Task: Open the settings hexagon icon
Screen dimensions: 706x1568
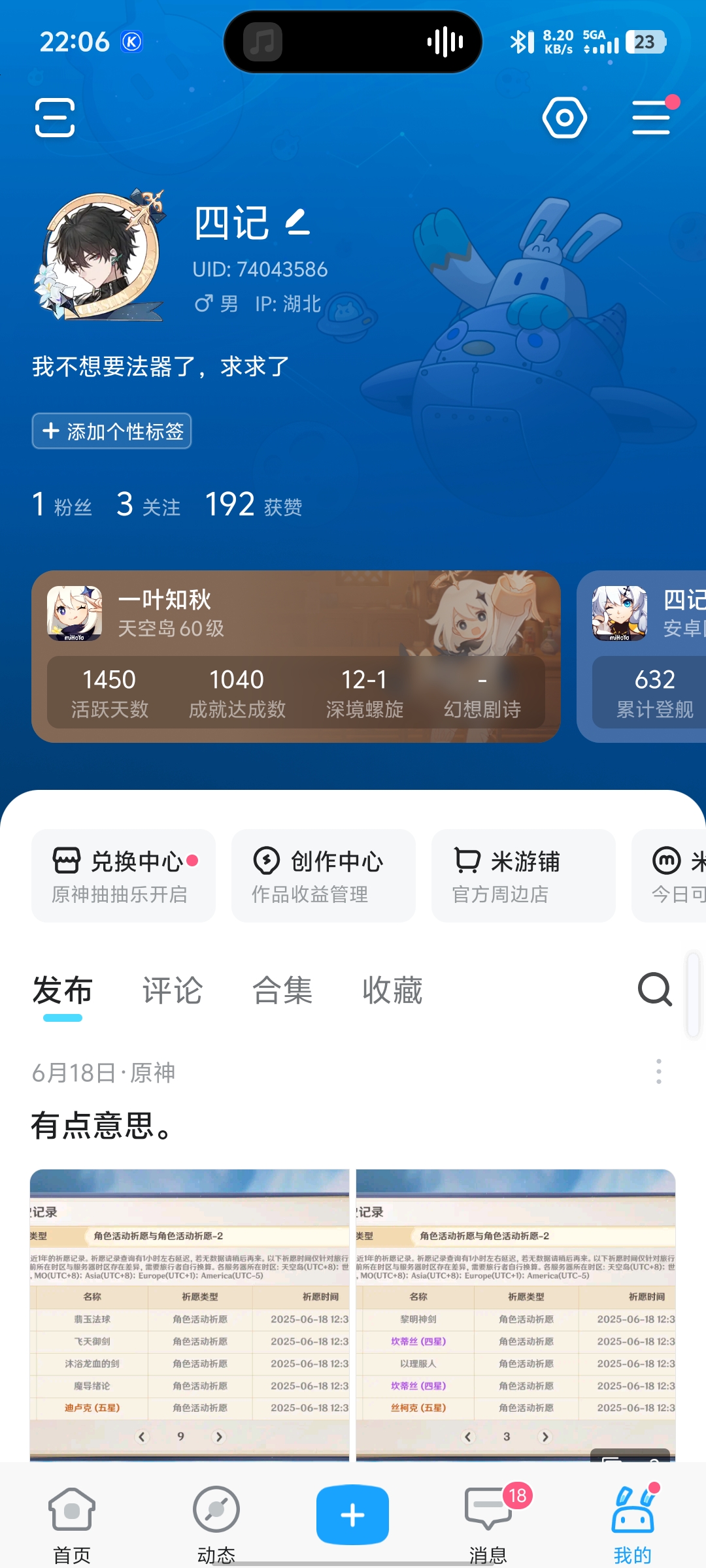Action: (x=564, y=118)
